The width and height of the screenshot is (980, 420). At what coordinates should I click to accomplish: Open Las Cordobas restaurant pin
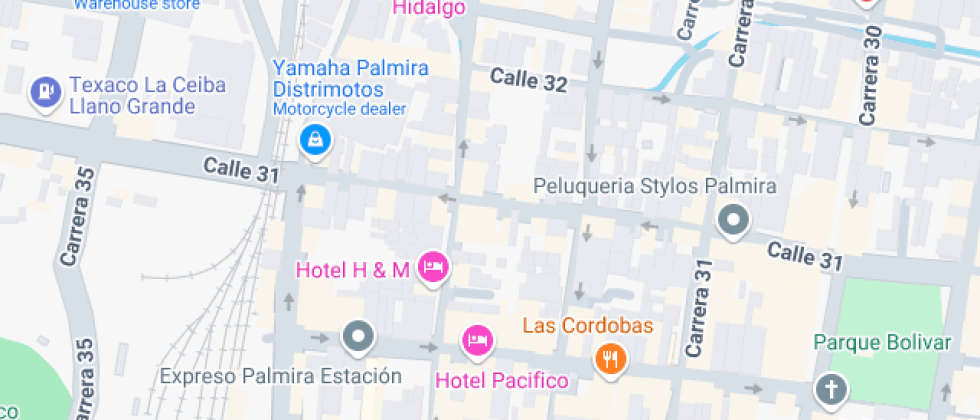[x=609, y=357]
